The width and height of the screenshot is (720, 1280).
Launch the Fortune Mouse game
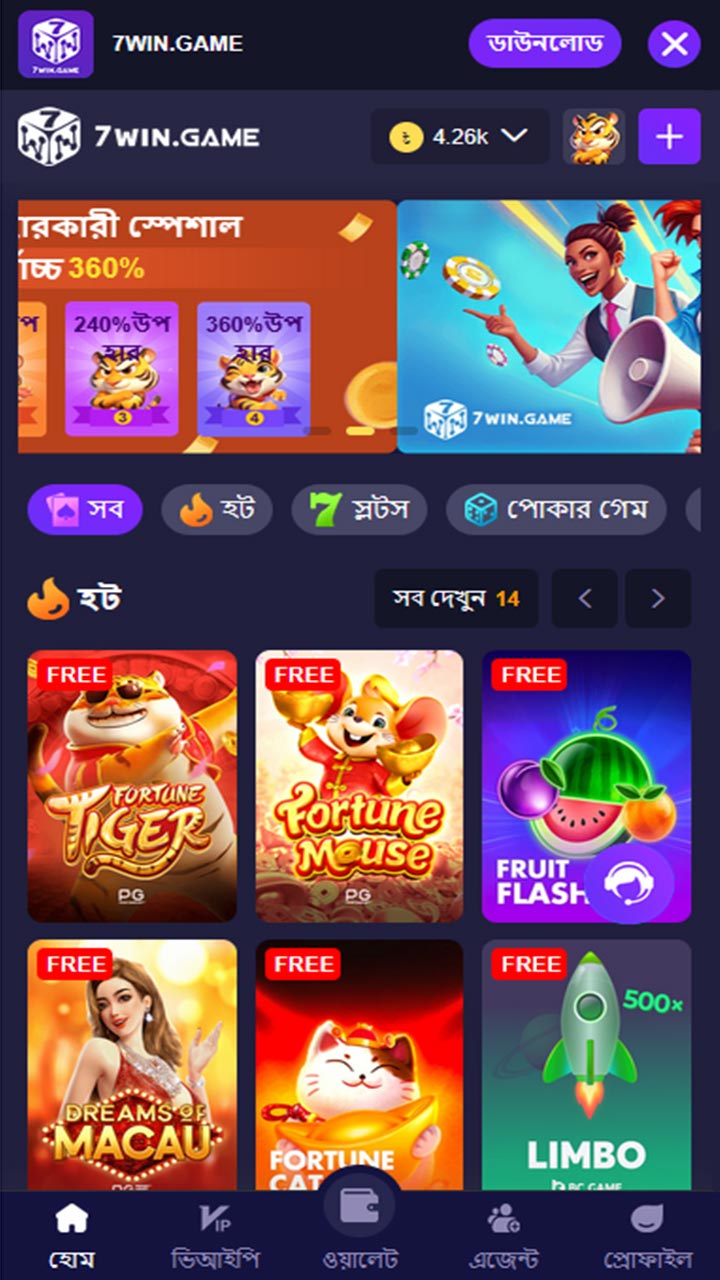click(359, 786)
